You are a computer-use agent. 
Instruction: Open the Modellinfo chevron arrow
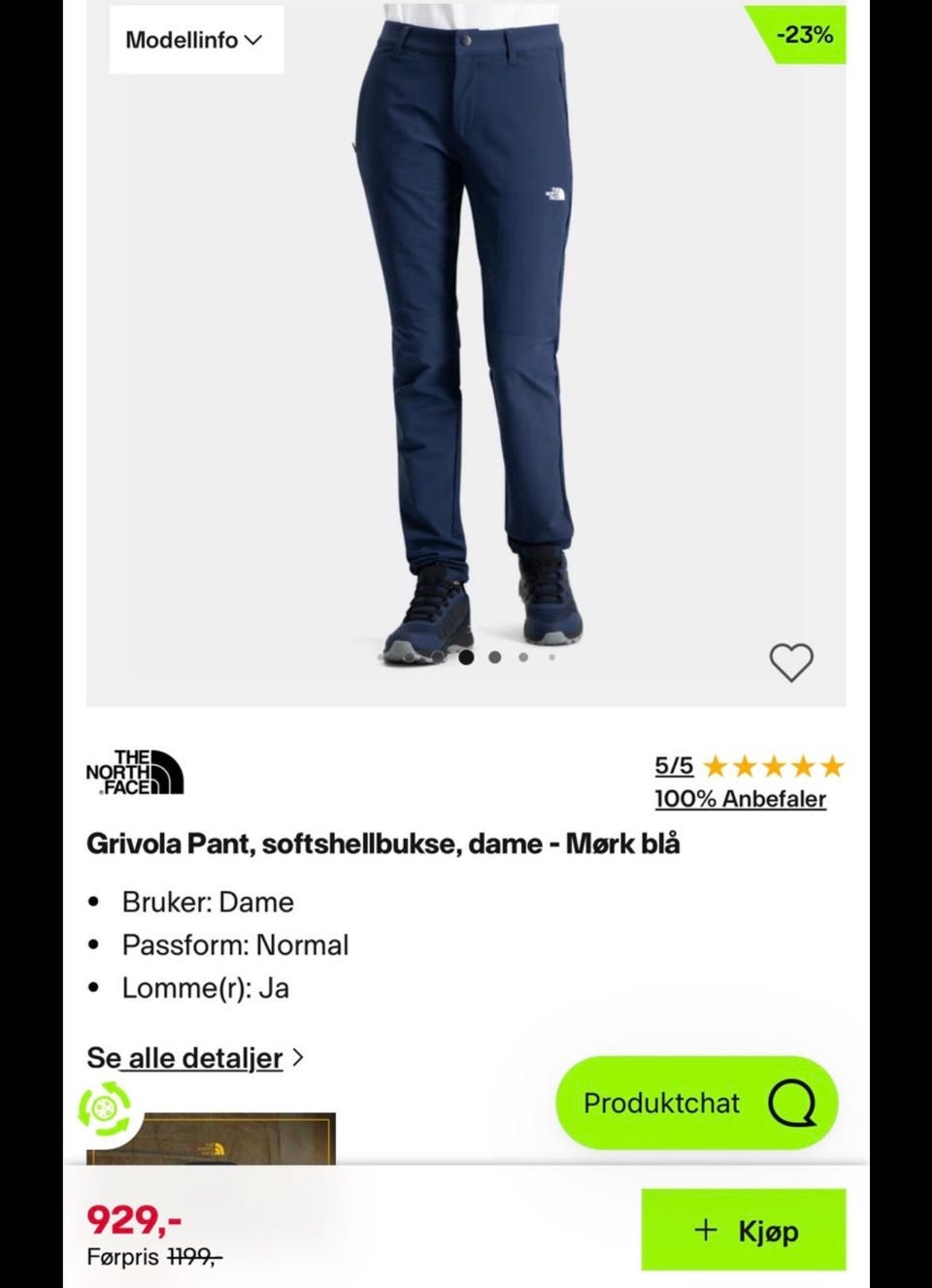254,41
